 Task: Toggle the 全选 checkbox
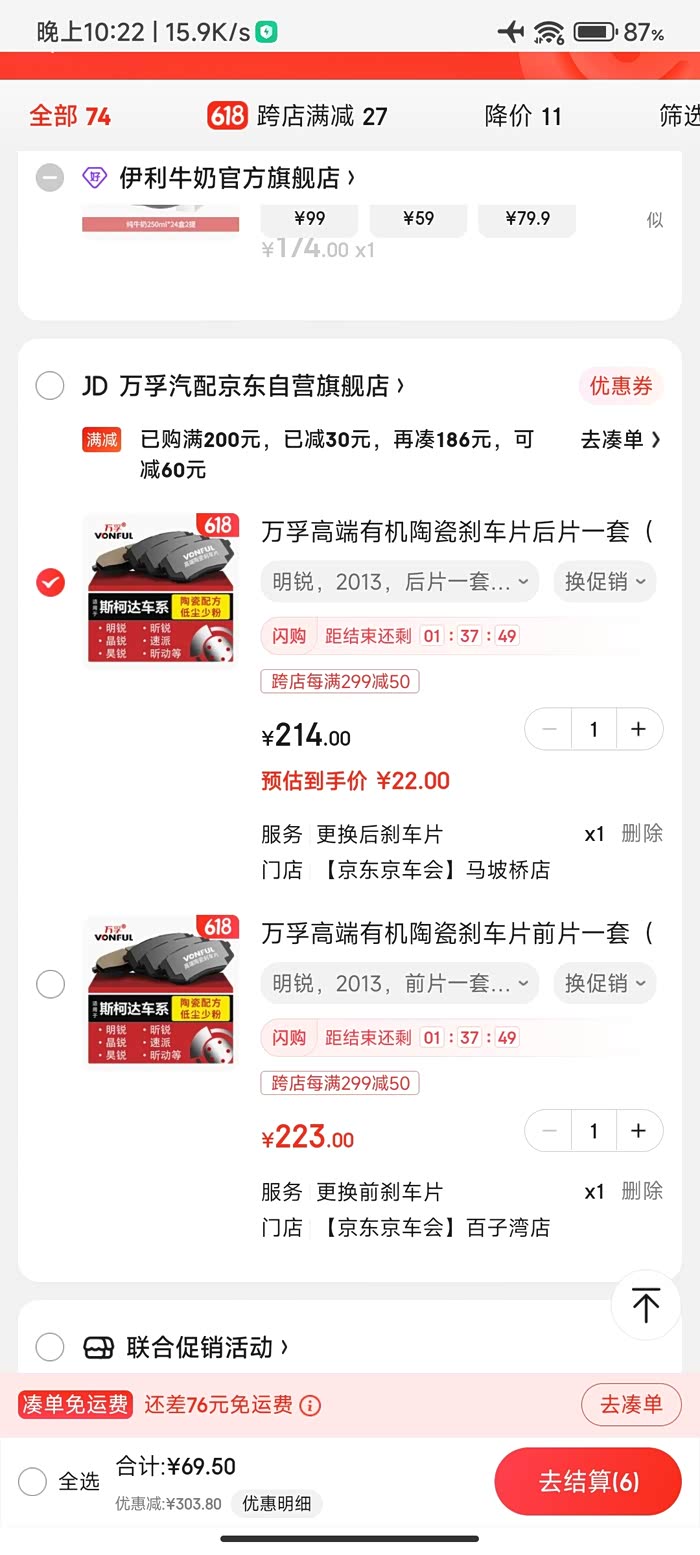coord(33,1481)
